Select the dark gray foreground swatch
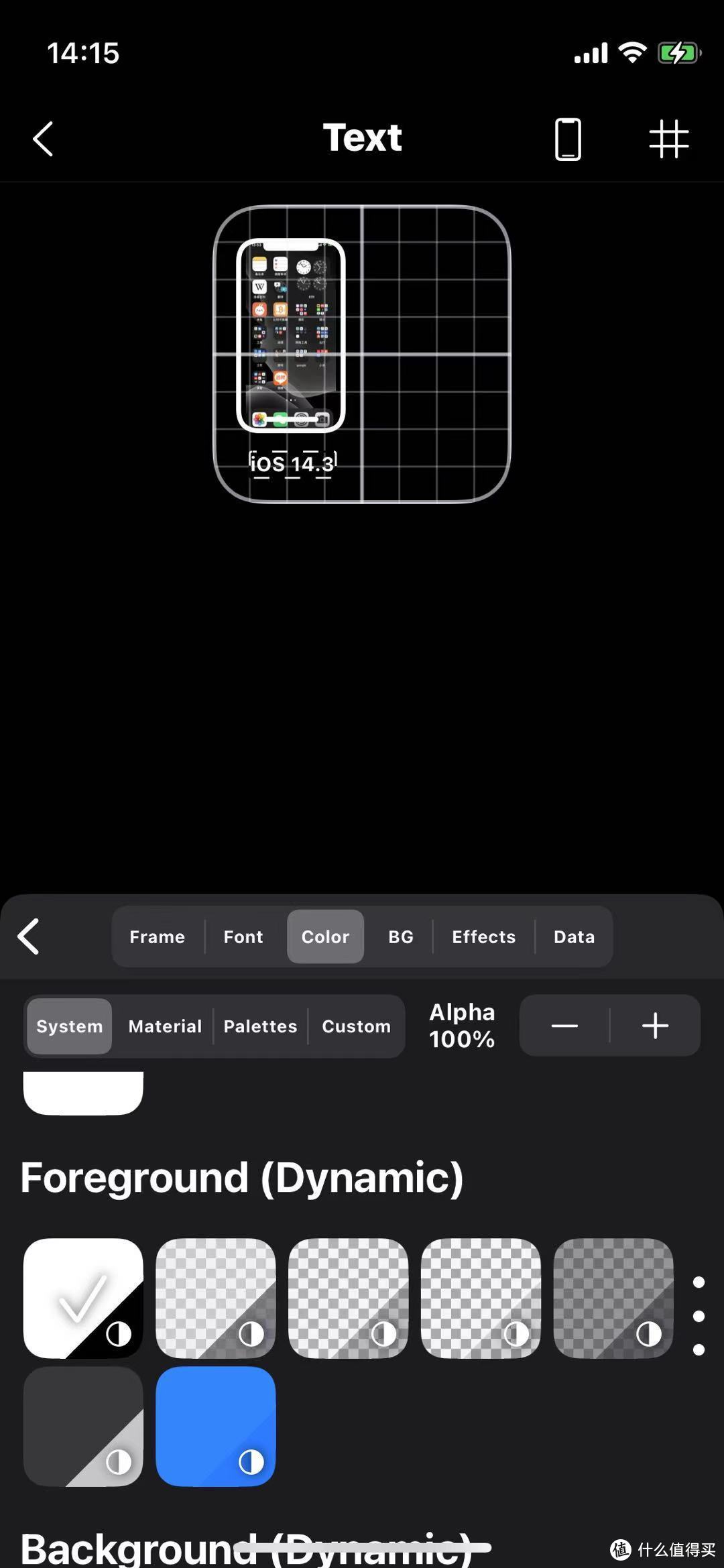 coord(82,1426)
